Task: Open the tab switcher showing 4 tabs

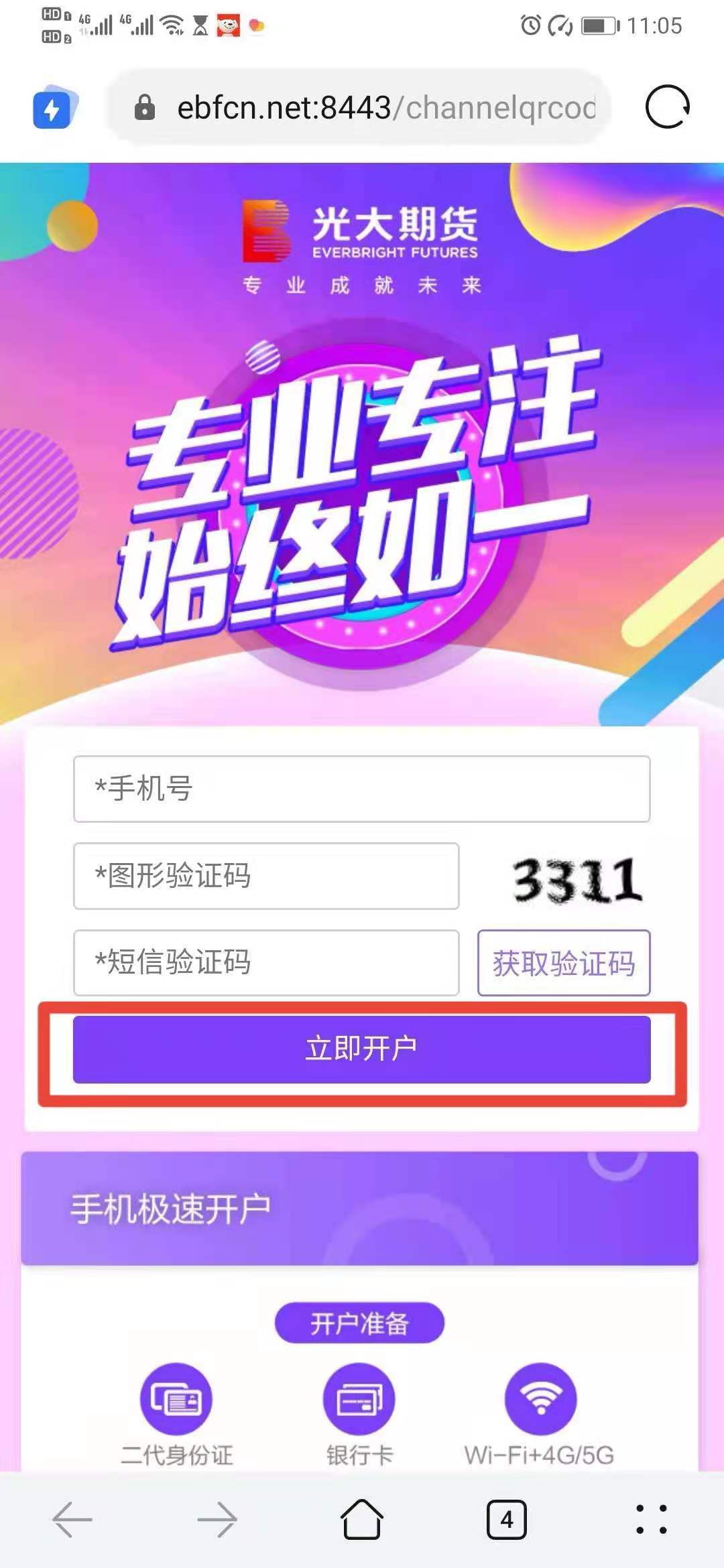Action: [x=507, y=1519]
